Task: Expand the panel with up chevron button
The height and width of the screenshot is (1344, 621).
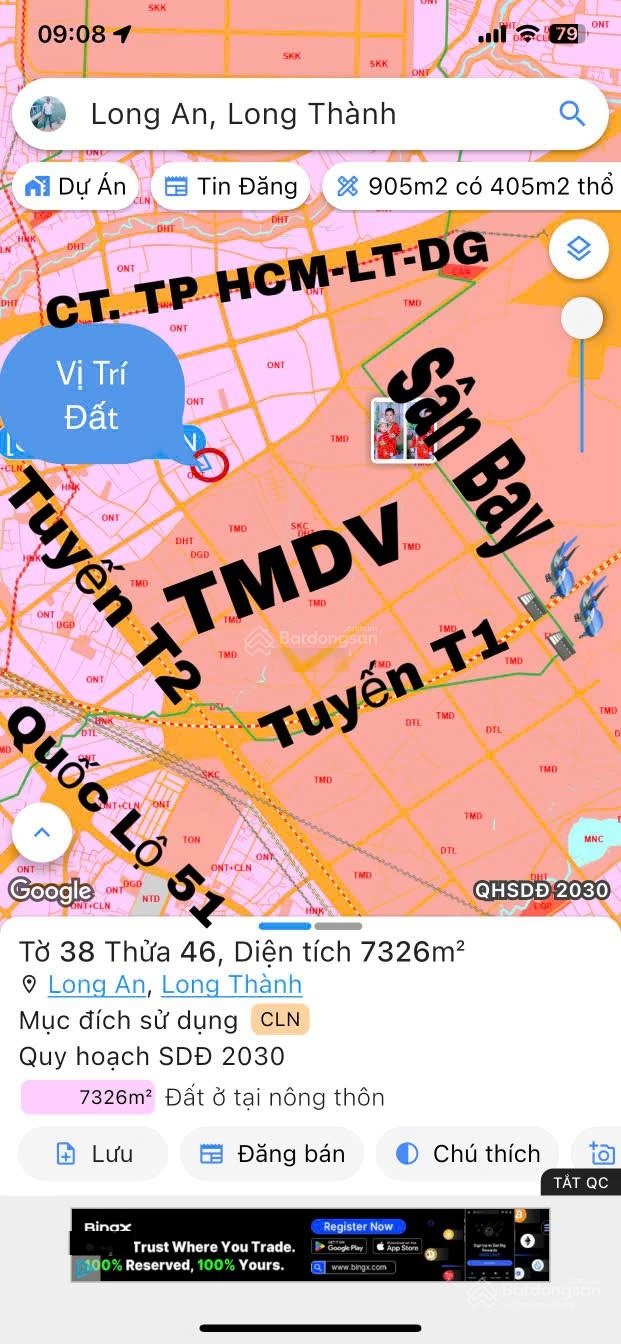Action: click(x=42, y=832)
